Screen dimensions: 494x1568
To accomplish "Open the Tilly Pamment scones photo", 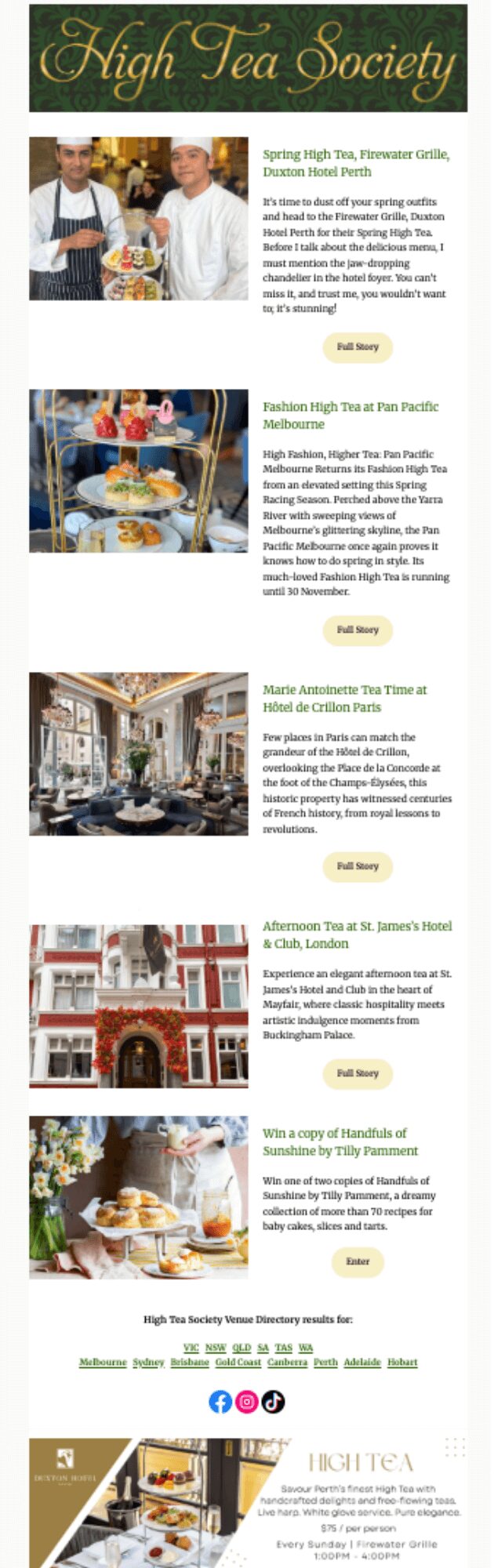I will point(139,1198).
